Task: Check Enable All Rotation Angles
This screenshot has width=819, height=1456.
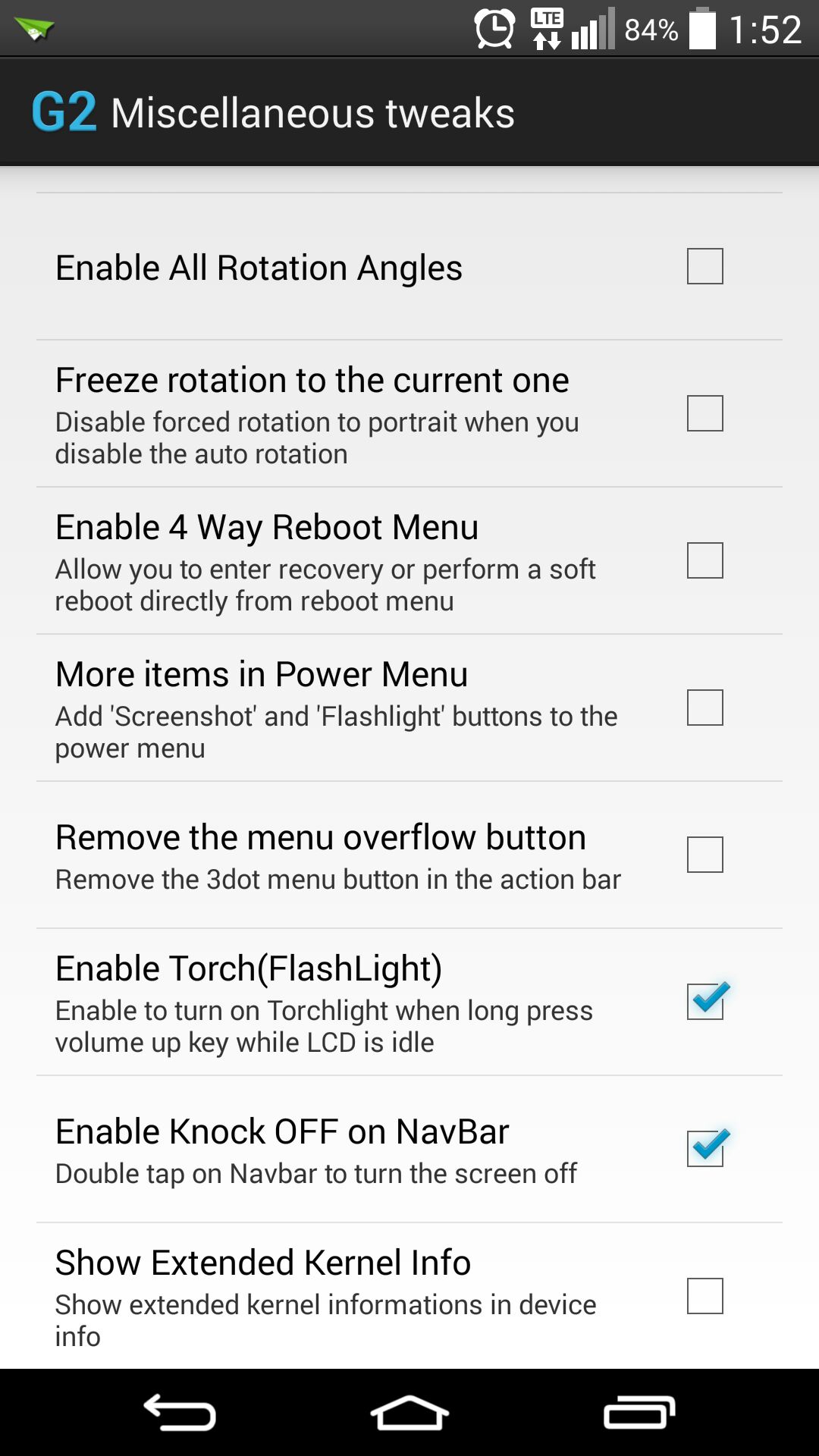Action: pyautogui.click(x=704, y=266)
